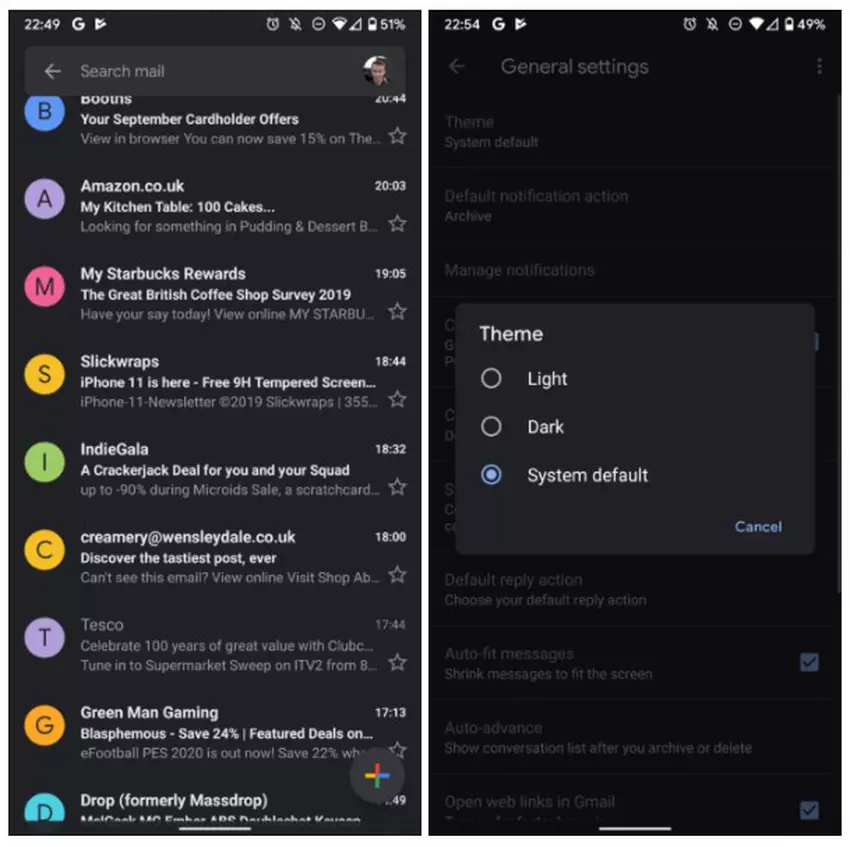850x847 pixels.
Task: Go back from General settings
Action: pyautogui.click(x=457, y=66)
